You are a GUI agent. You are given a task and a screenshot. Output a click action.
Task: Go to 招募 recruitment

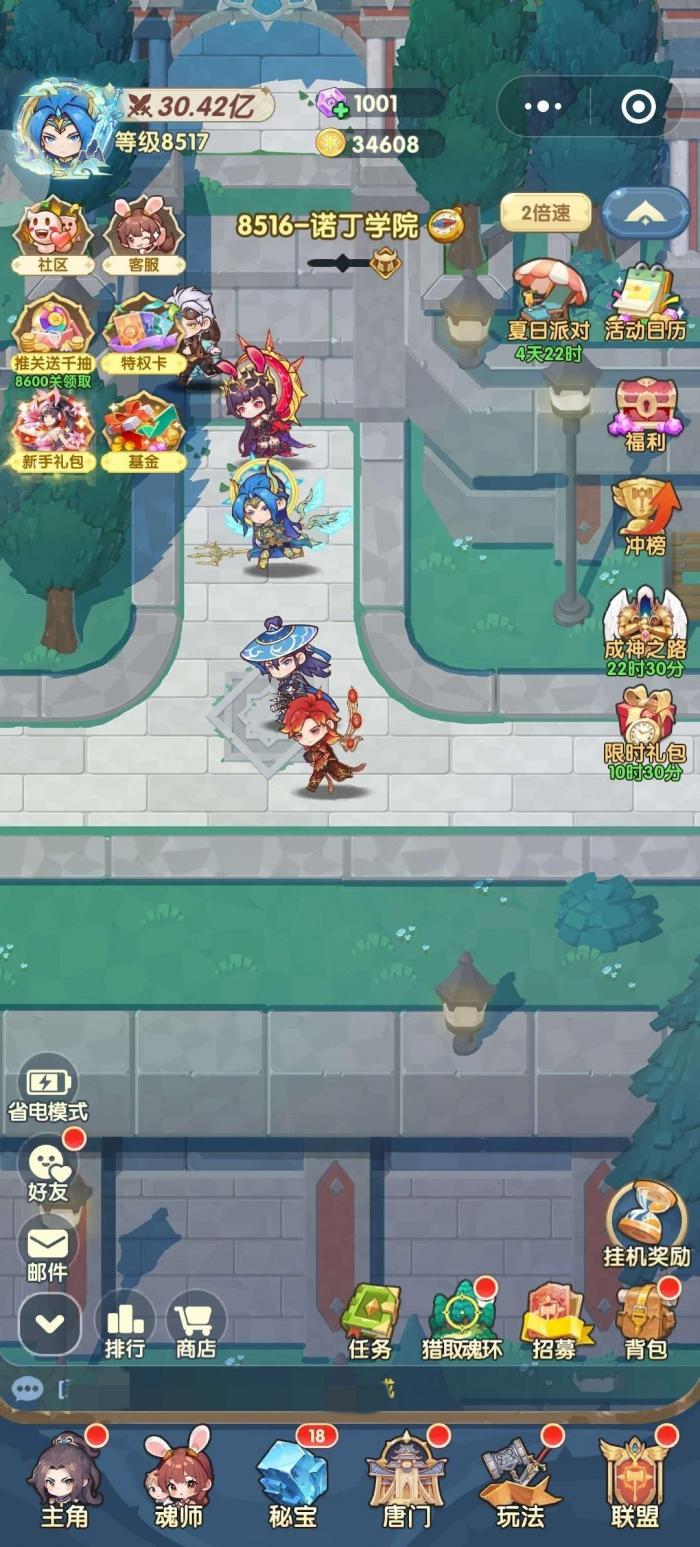click(554, 1320)
